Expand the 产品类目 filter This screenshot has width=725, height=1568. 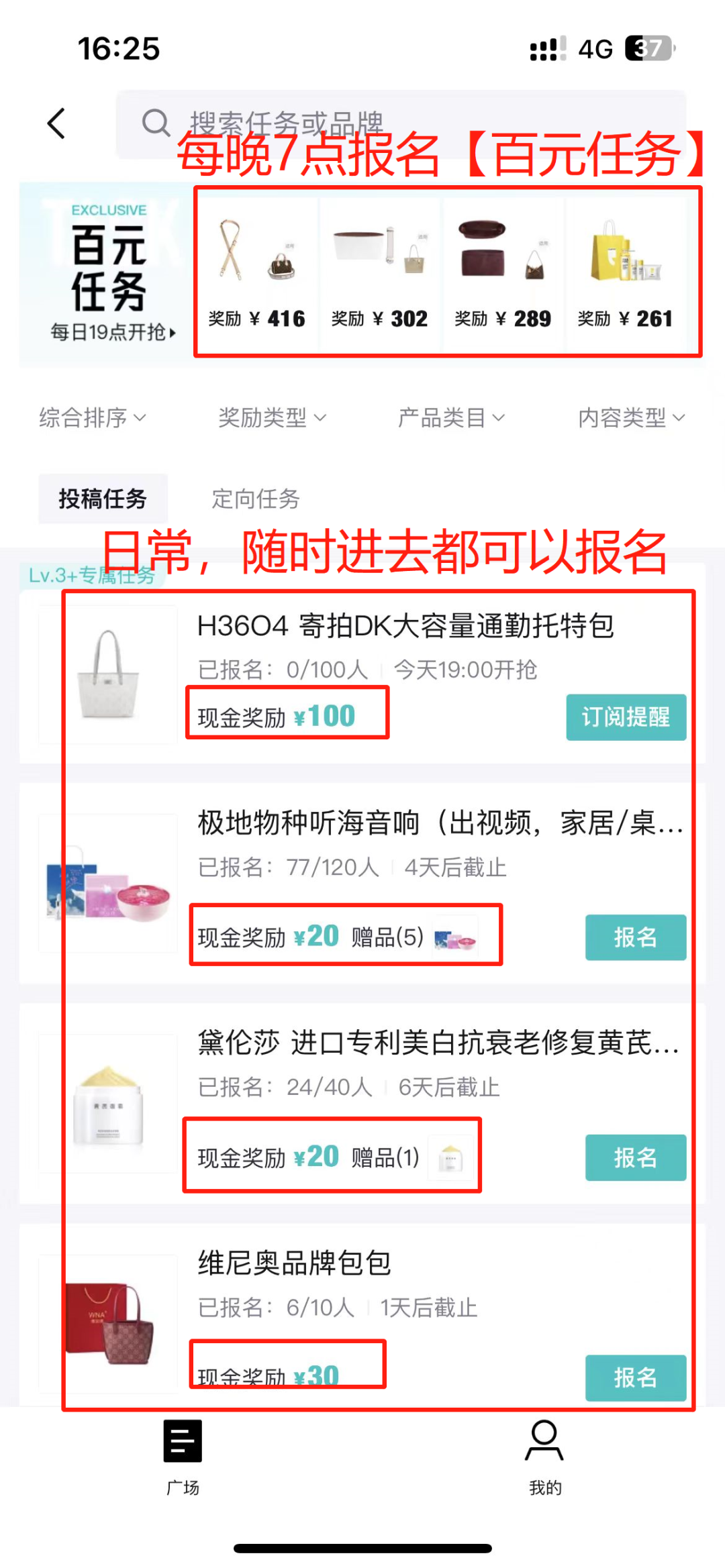point(451,417)
